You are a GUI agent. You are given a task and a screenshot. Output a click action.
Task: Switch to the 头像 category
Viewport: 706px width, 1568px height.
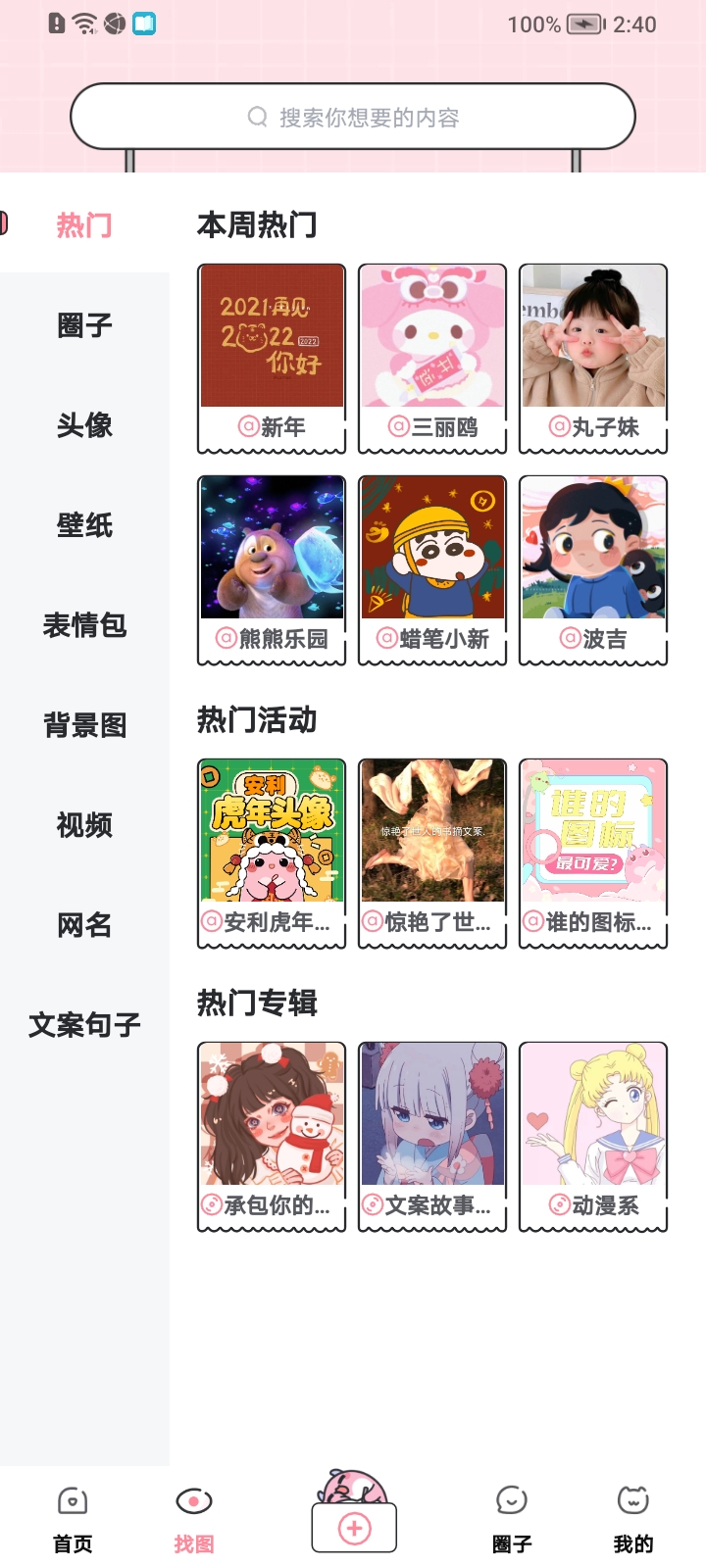pyautogui.click(x=84, y=425)
